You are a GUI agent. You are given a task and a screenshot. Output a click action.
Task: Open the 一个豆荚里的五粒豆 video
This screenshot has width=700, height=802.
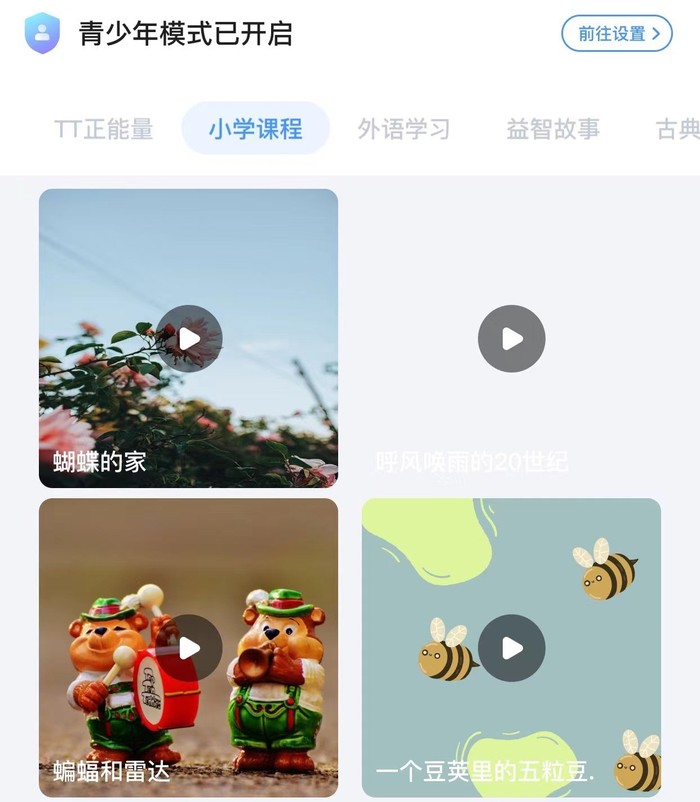pyautogui.click(x=511, y=648)
